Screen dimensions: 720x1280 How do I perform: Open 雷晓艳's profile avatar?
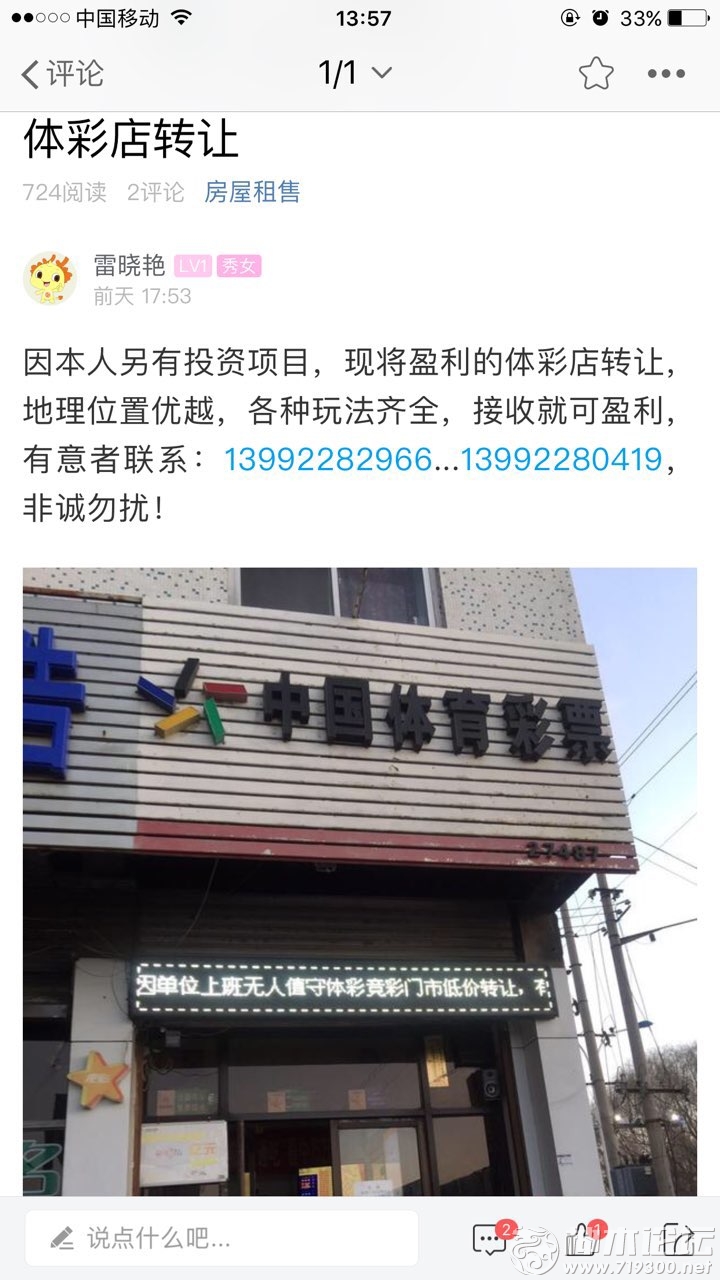pos(50,278)
